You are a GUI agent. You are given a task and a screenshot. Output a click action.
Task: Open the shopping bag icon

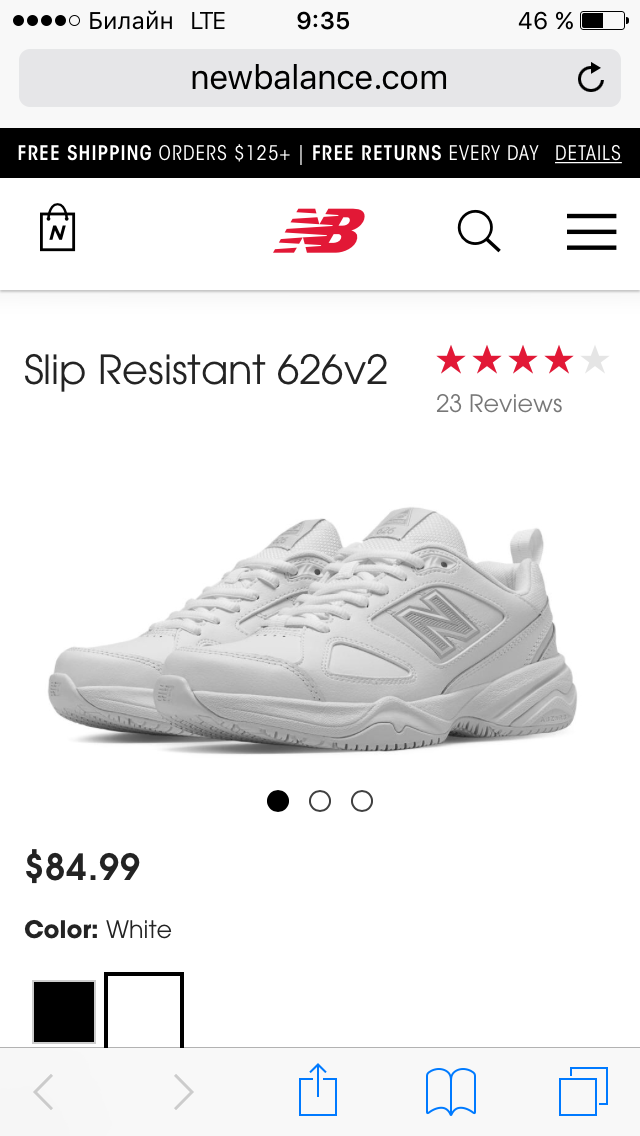[57, 227]
